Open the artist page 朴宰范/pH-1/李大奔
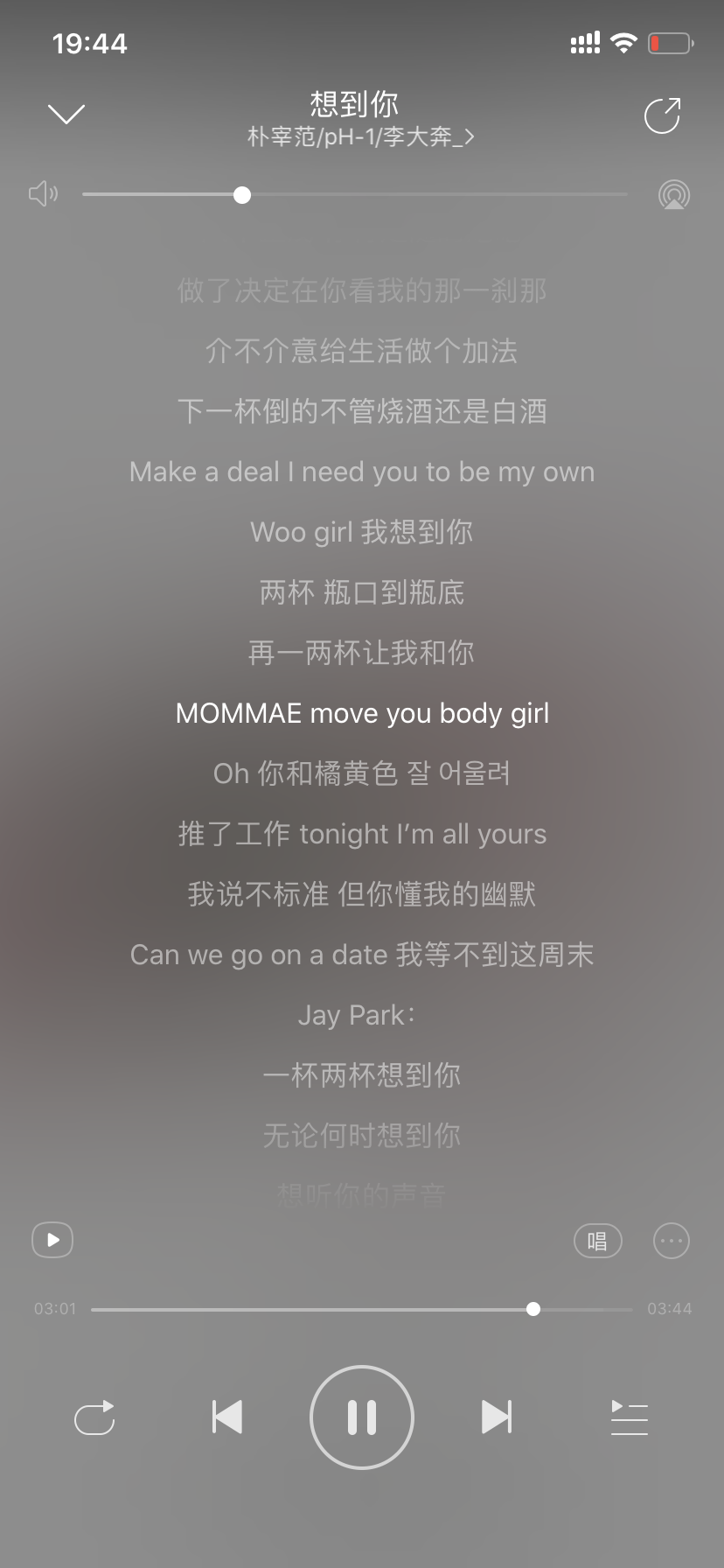Viewport: 724px width, 1568px height. [x=360, y=137]
